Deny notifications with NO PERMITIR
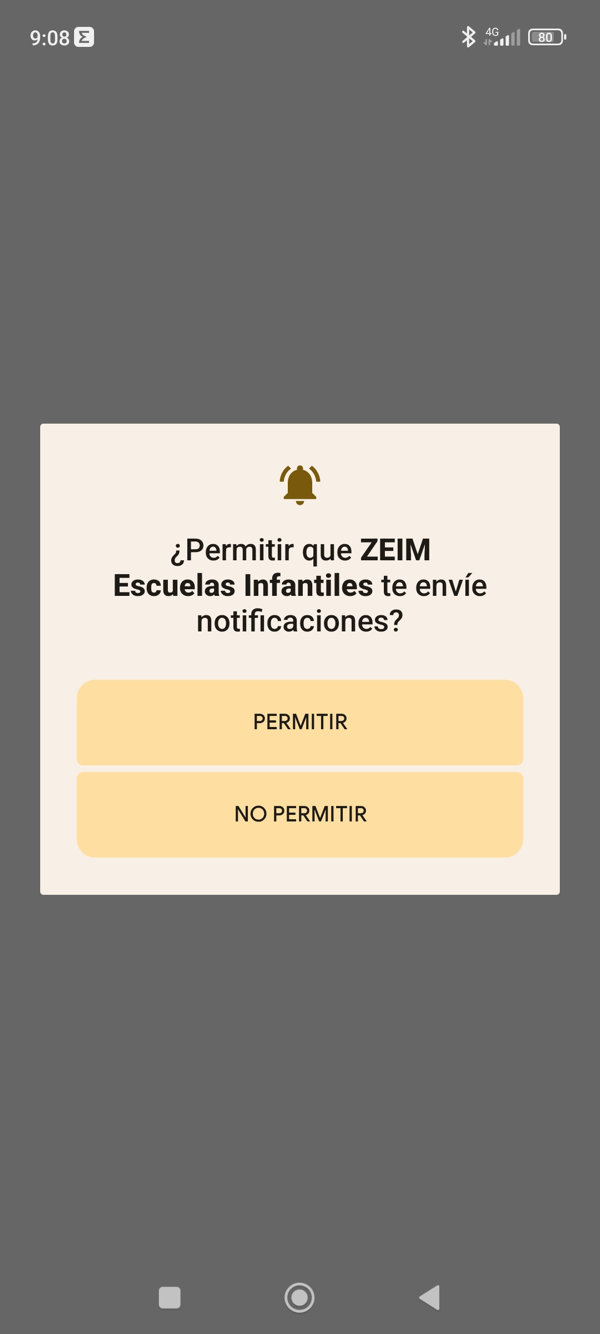 300,814
